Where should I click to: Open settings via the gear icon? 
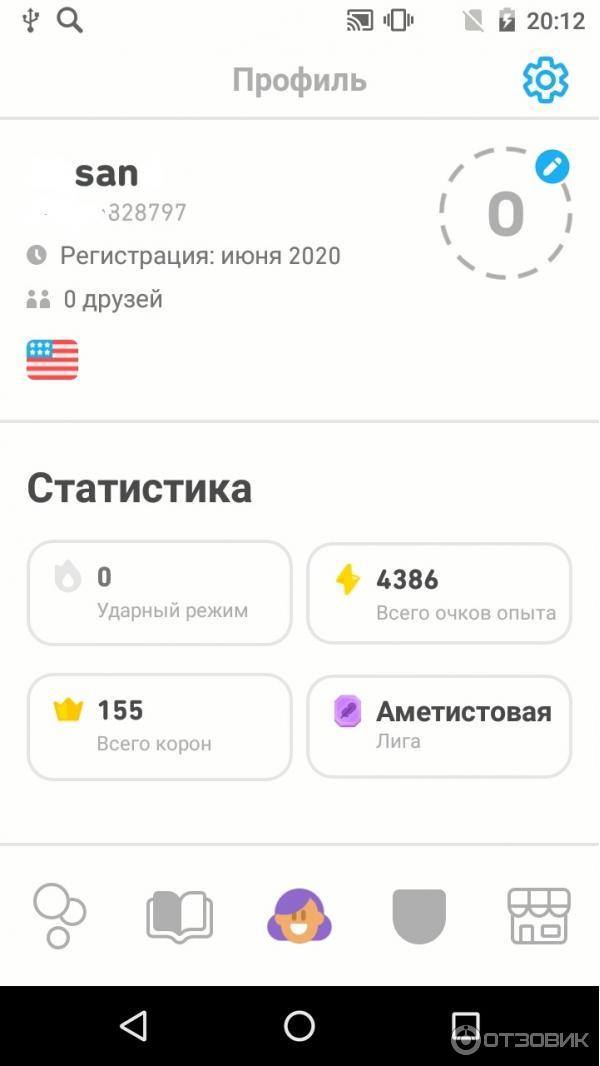[x=545, y=81]
